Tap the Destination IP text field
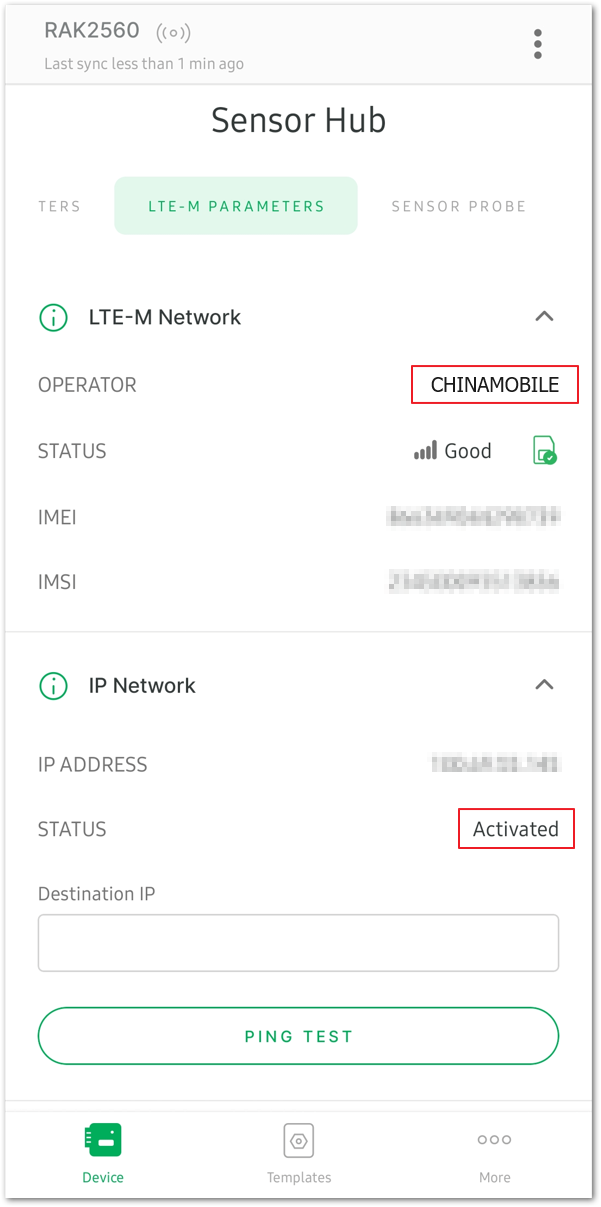The width and height of the screenshot is (601, 1207). coord(298,942)
